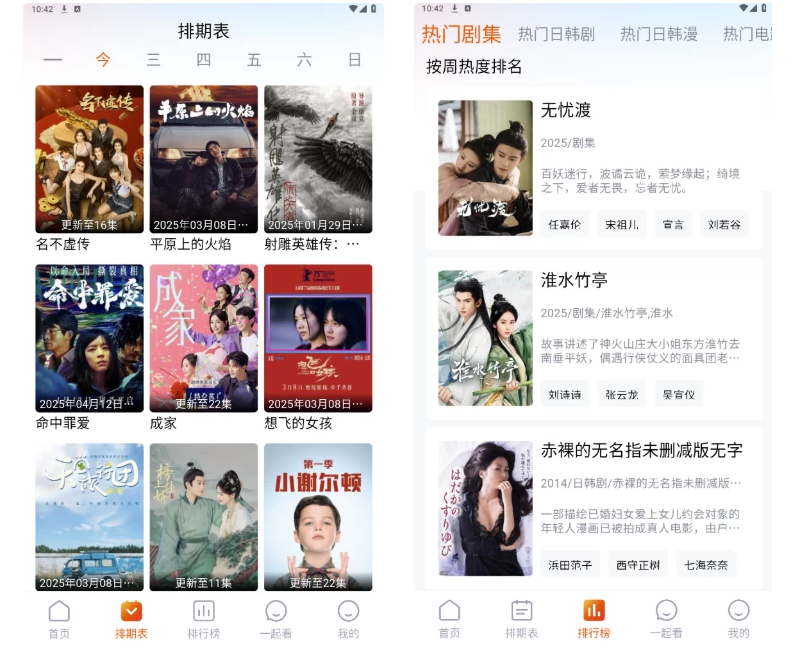
Task: Tap the actor chip 宋祖儿
Action: (622, 224)
